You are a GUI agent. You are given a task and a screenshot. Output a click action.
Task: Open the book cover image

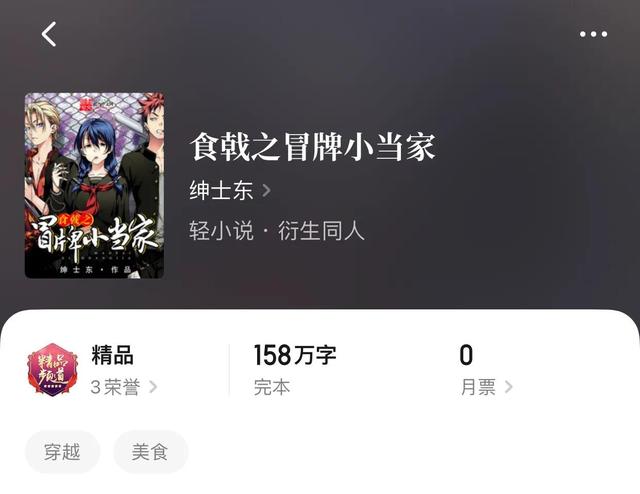pos(94,185)
